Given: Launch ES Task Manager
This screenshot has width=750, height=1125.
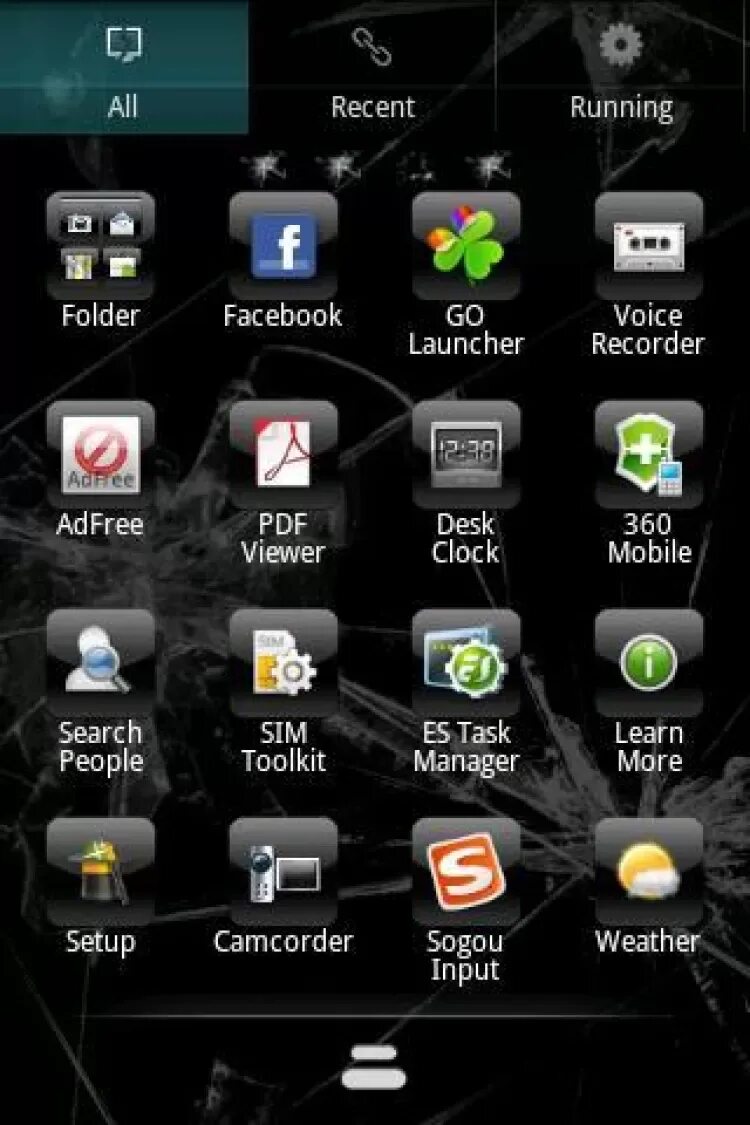Looking at the screenshot, I should click(x=466, y=664).
